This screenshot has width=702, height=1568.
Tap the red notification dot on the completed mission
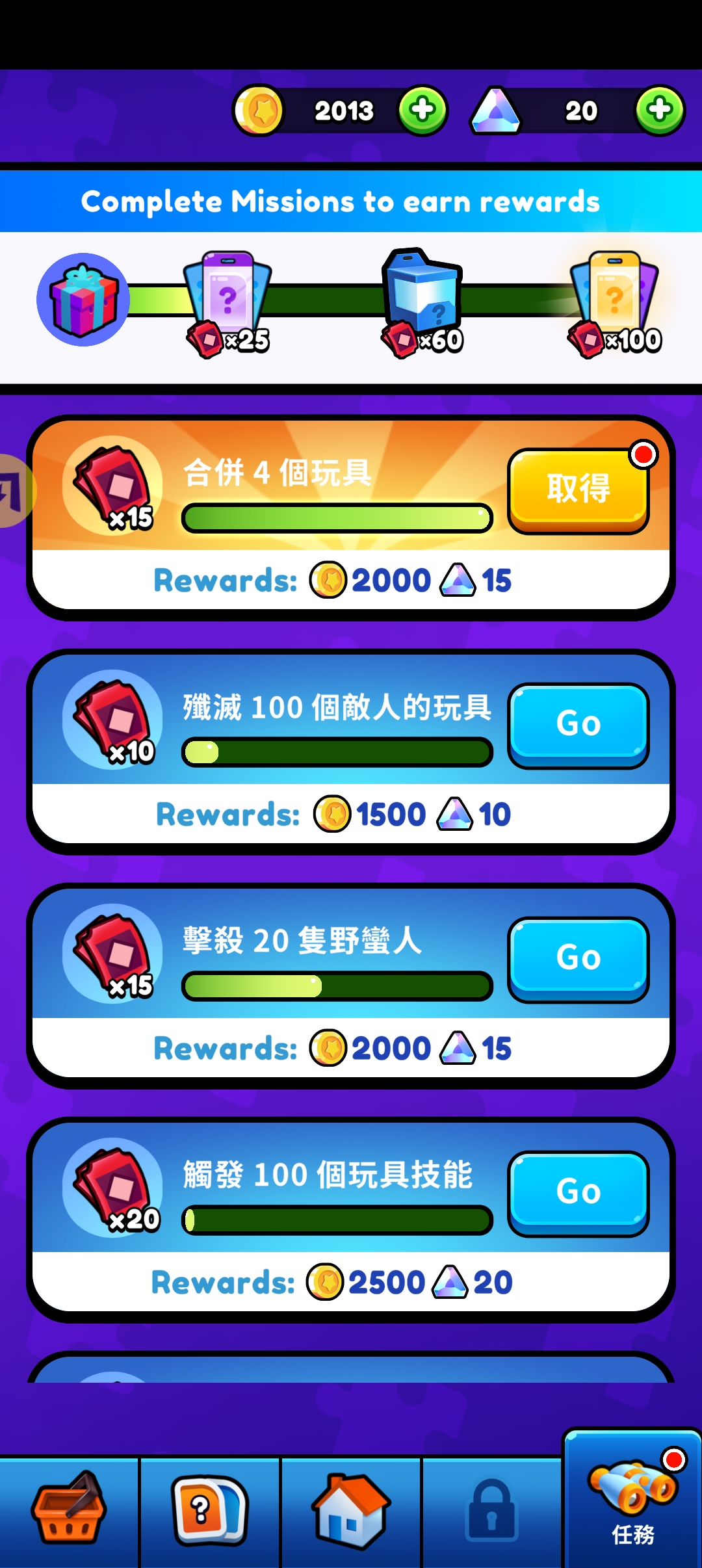(643, 454)
